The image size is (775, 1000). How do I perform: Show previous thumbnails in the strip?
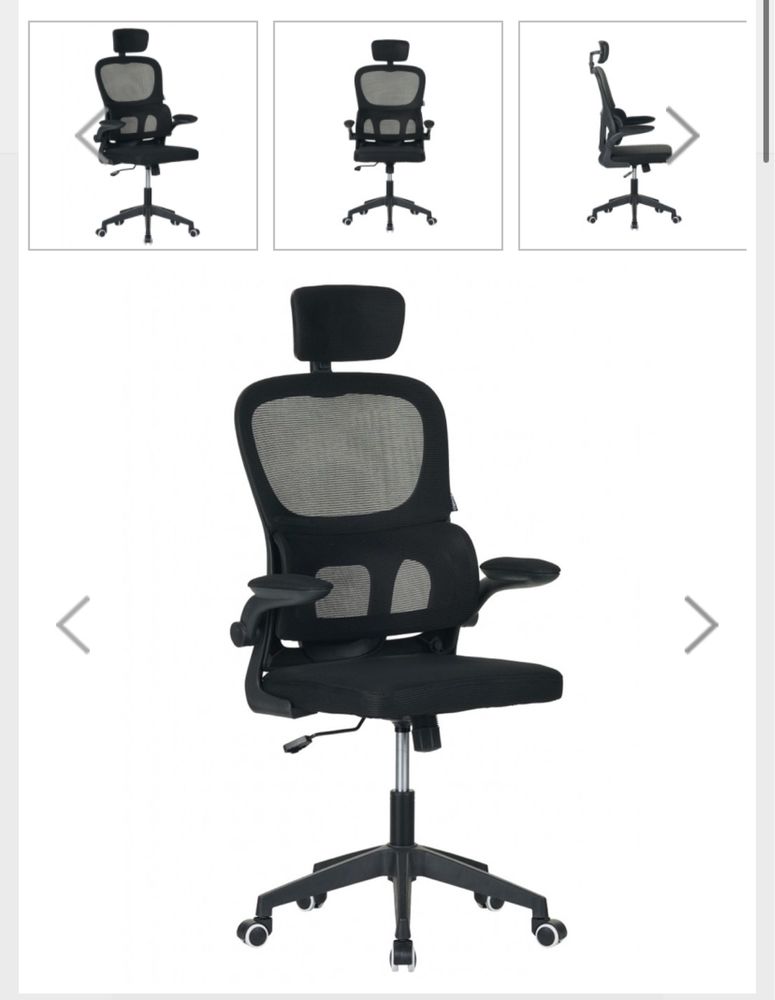(89, 134)
